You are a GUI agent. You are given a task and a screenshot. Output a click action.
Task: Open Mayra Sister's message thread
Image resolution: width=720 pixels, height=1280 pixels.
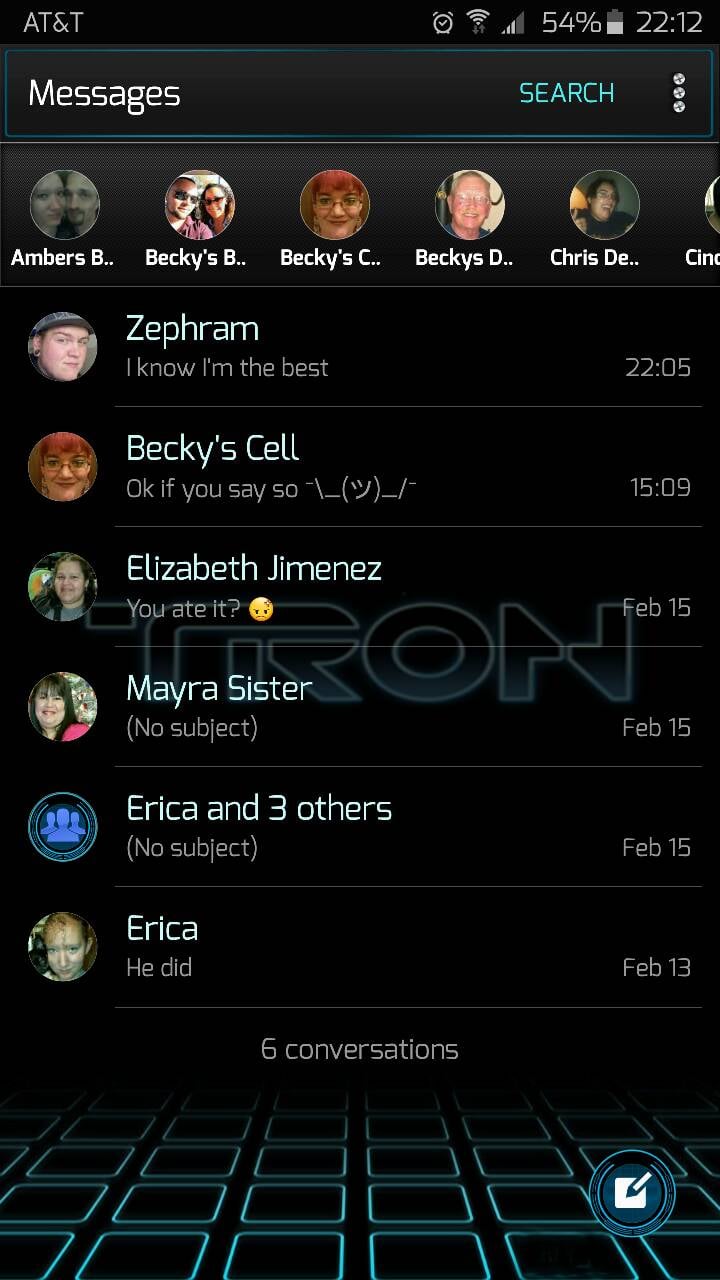400,707
